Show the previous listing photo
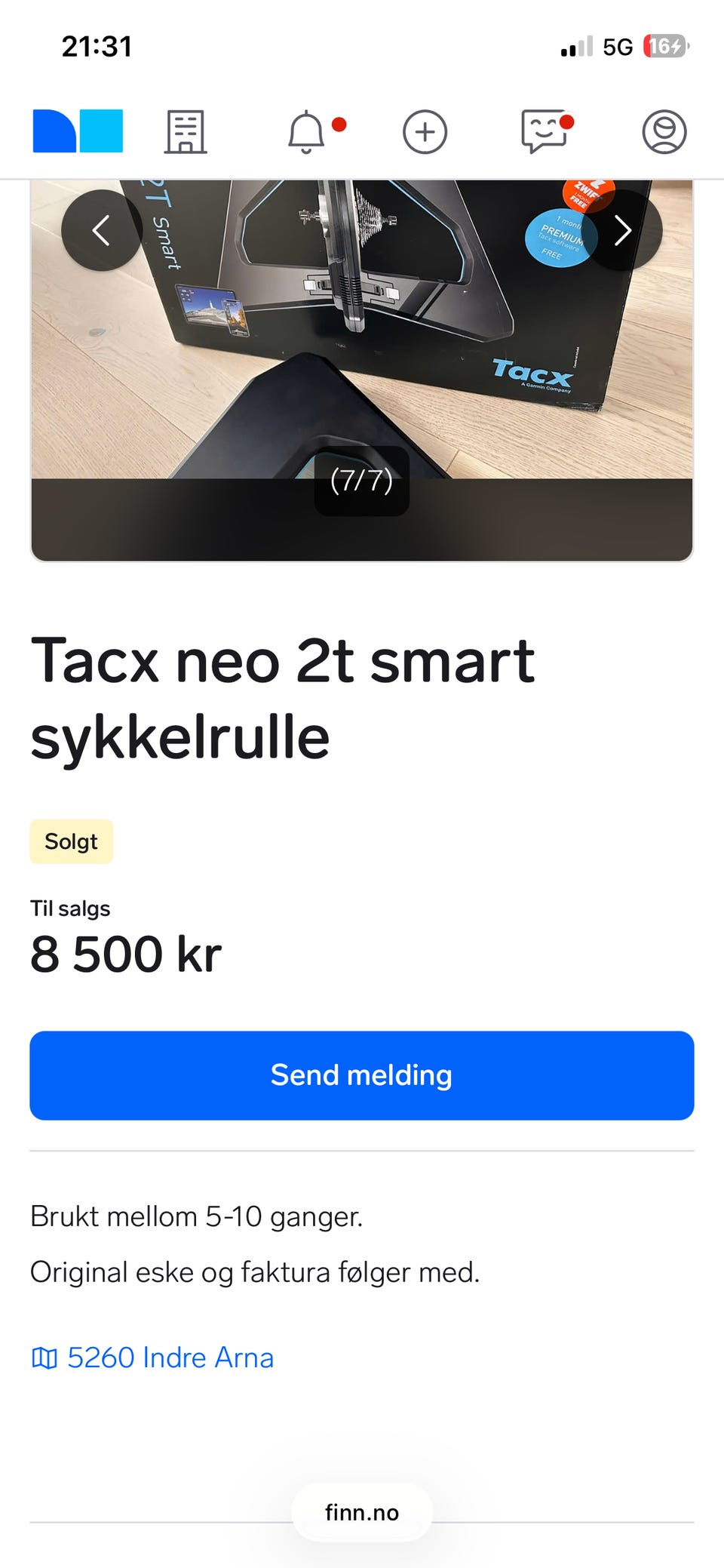The image size is (724, 1568). click(102, 230)
